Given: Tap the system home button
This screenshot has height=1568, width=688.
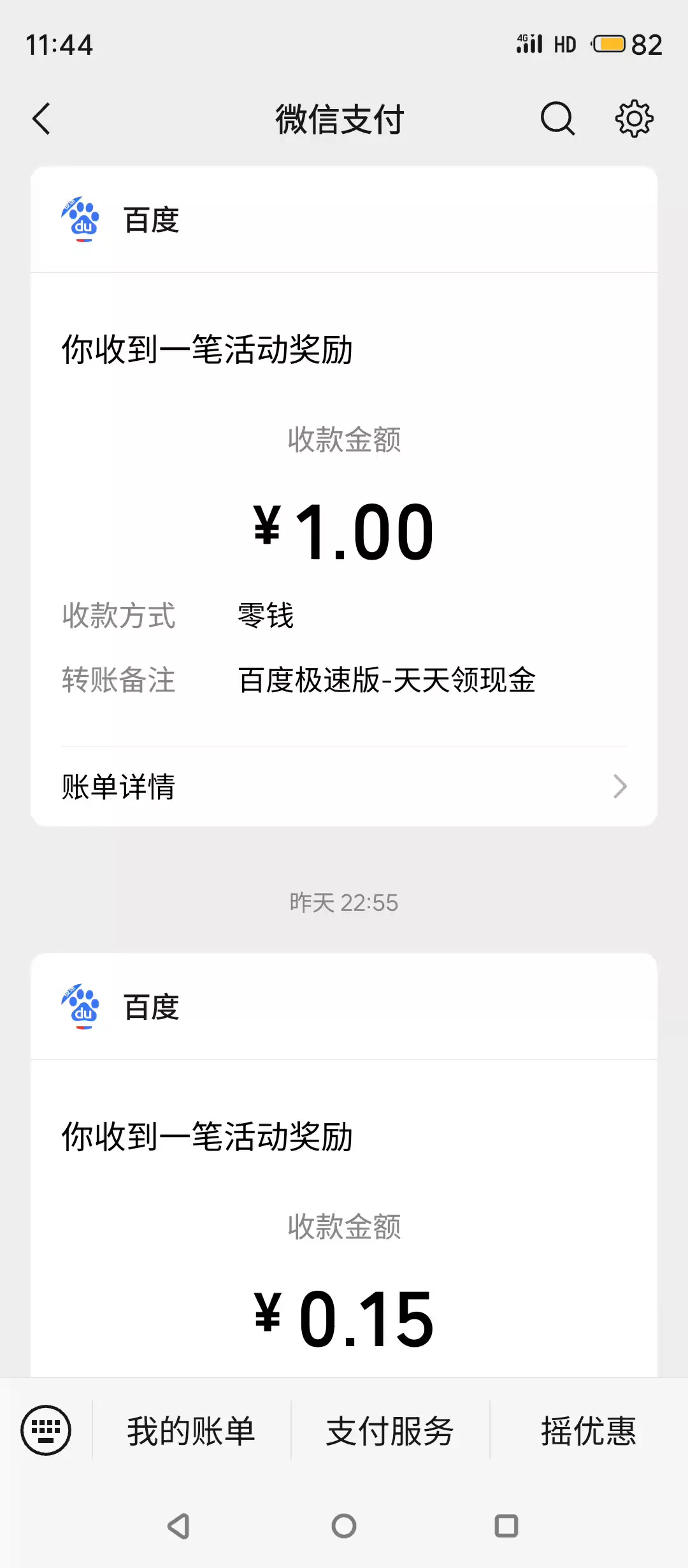Looking at the screenshot, I should pos(344,1526).
